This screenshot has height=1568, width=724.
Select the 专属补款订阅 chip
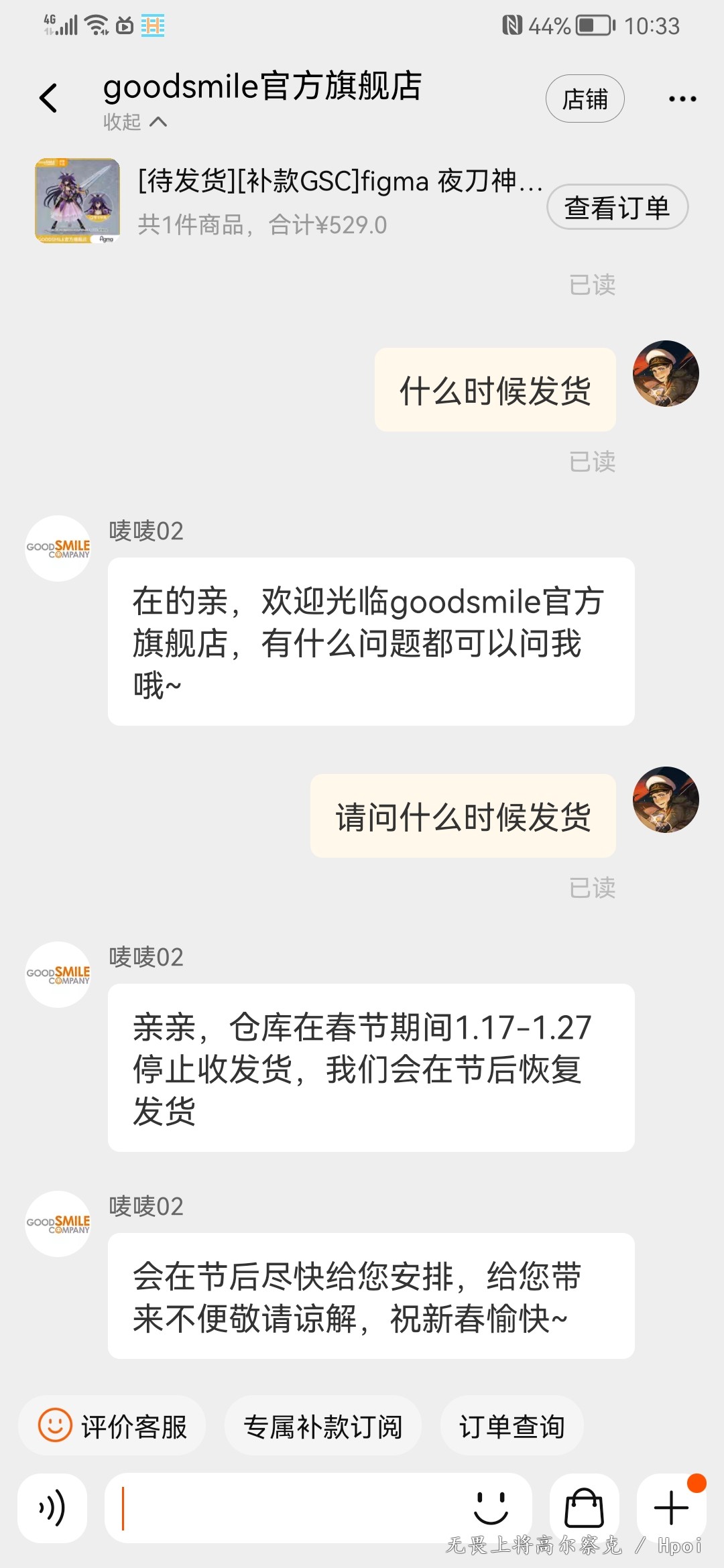point(322,1425)
